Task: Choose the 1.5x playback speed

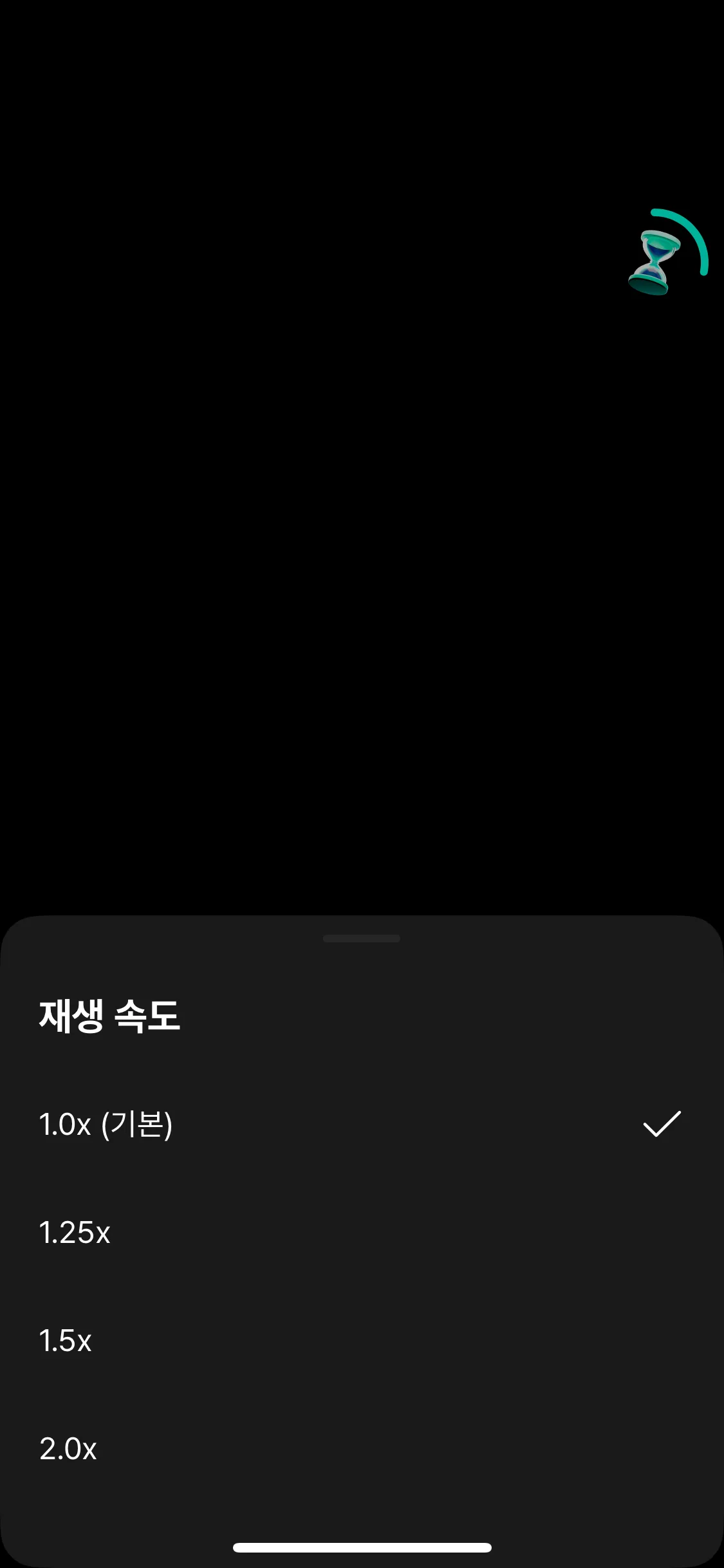Action: (x=66, y=1341)
